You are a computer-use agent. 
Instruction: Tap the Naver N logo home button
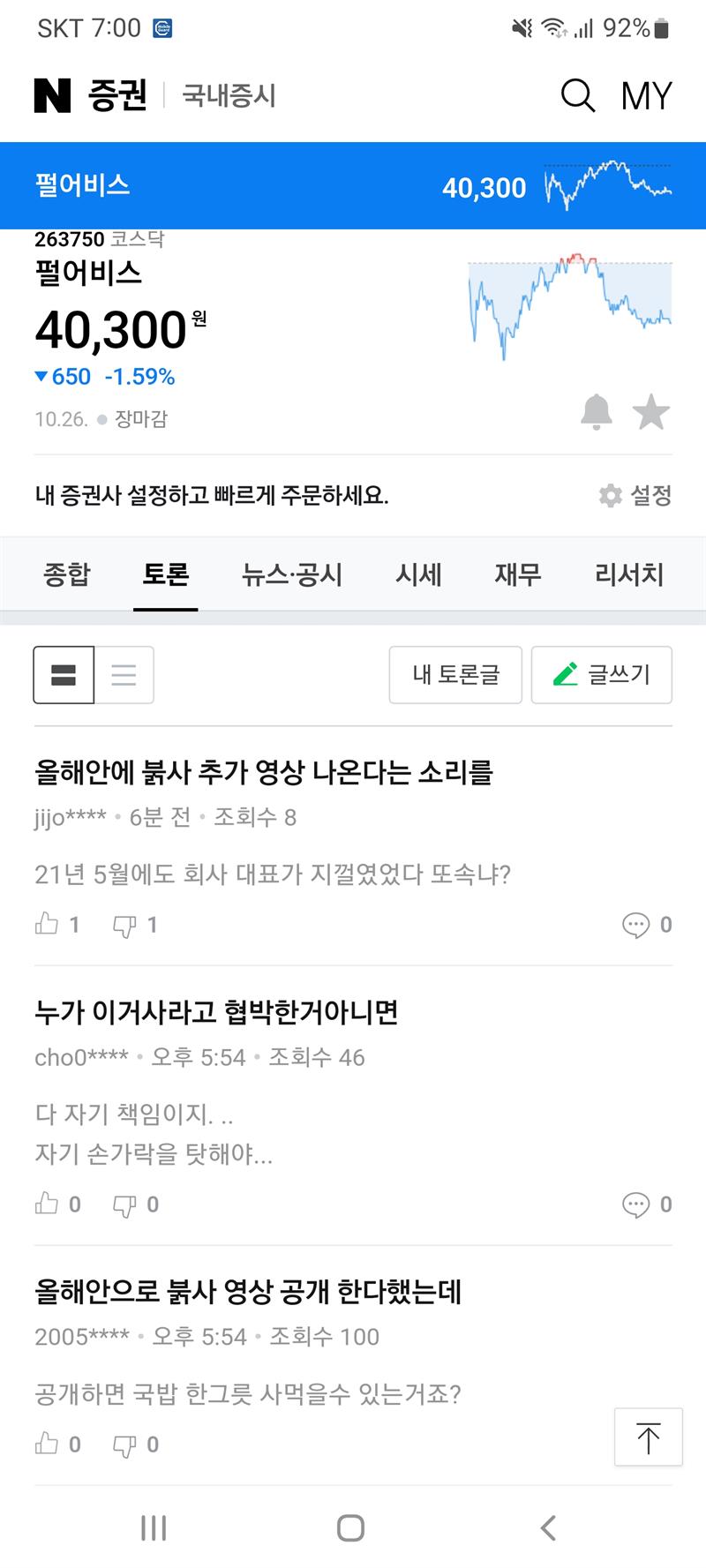tap(52, 95)
